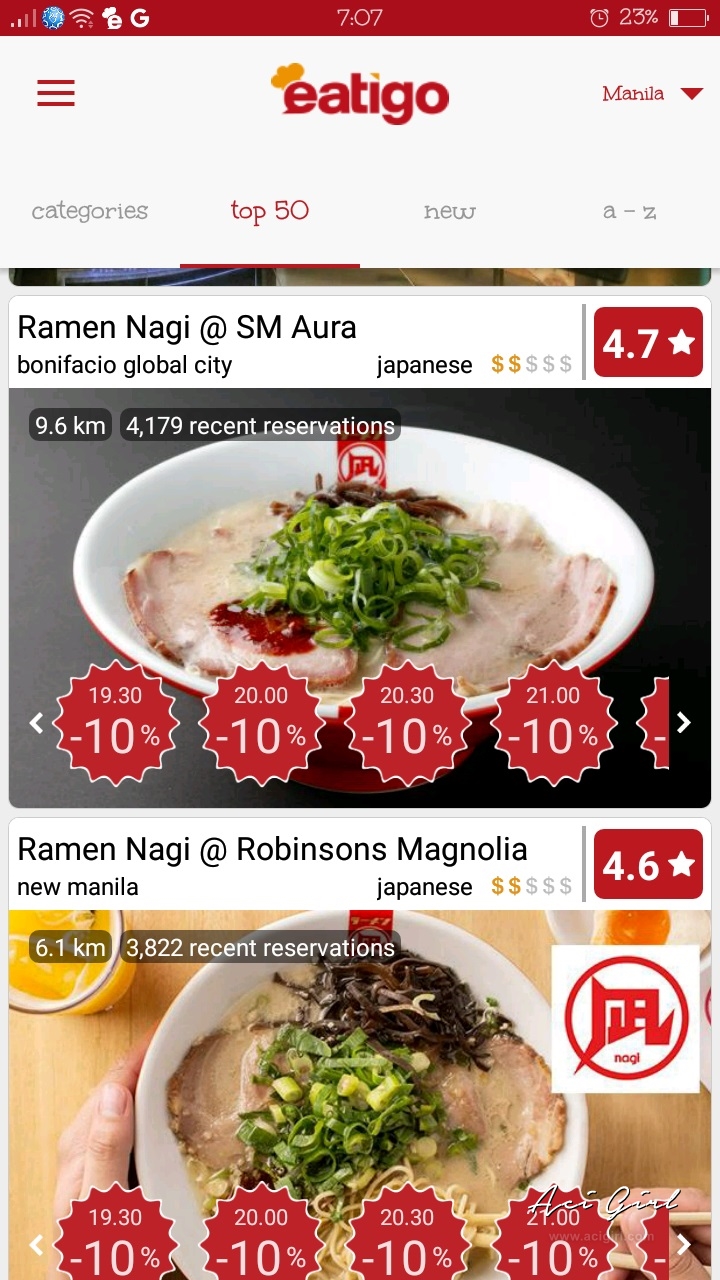Viewport: 720px width, 1280px height.
Task: Select the 4.7 star rating badge
Action: pyautogui.click(x=648, y=342)
